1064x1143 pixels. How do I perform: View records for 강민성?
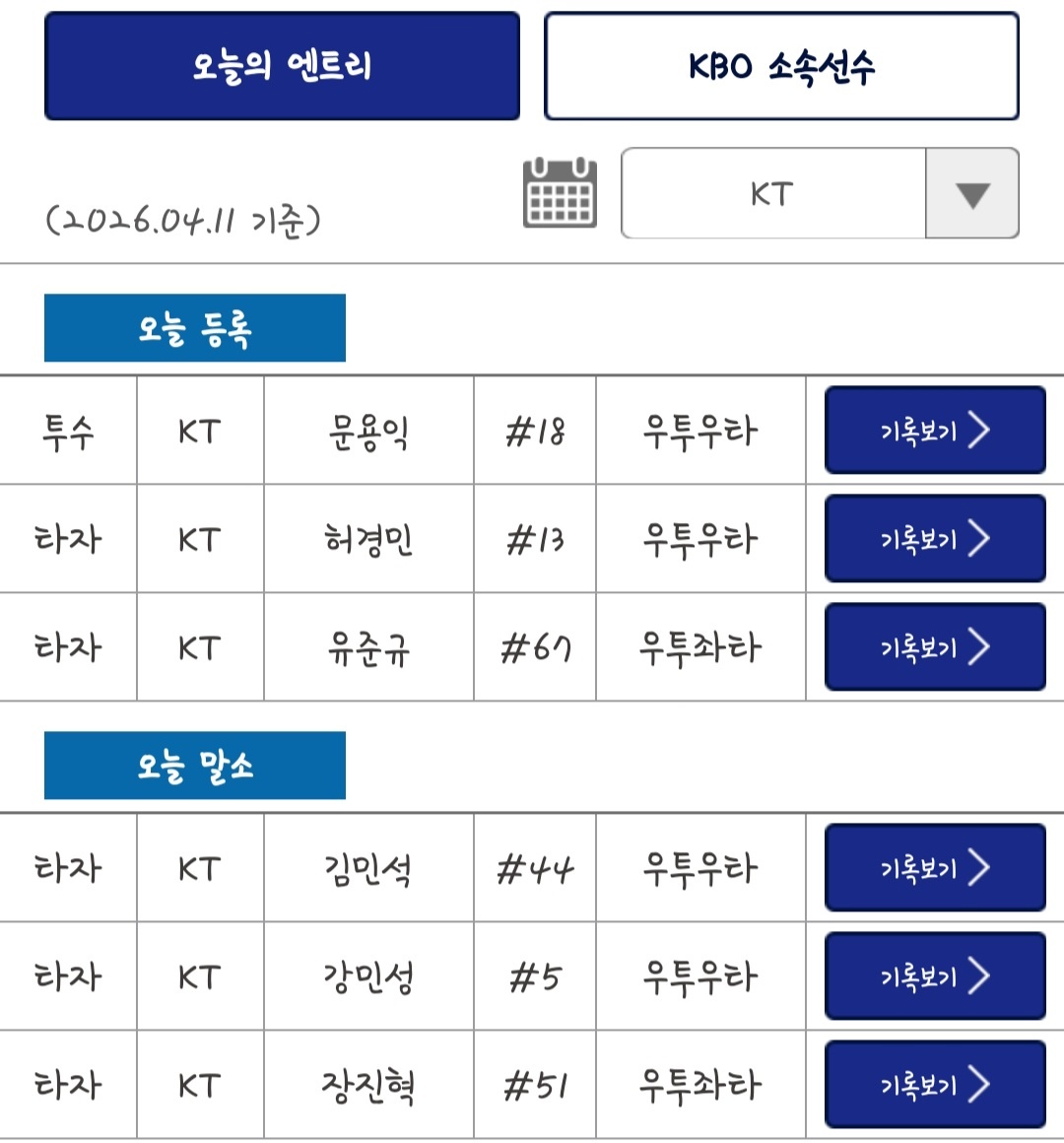[x=934, y=976]
